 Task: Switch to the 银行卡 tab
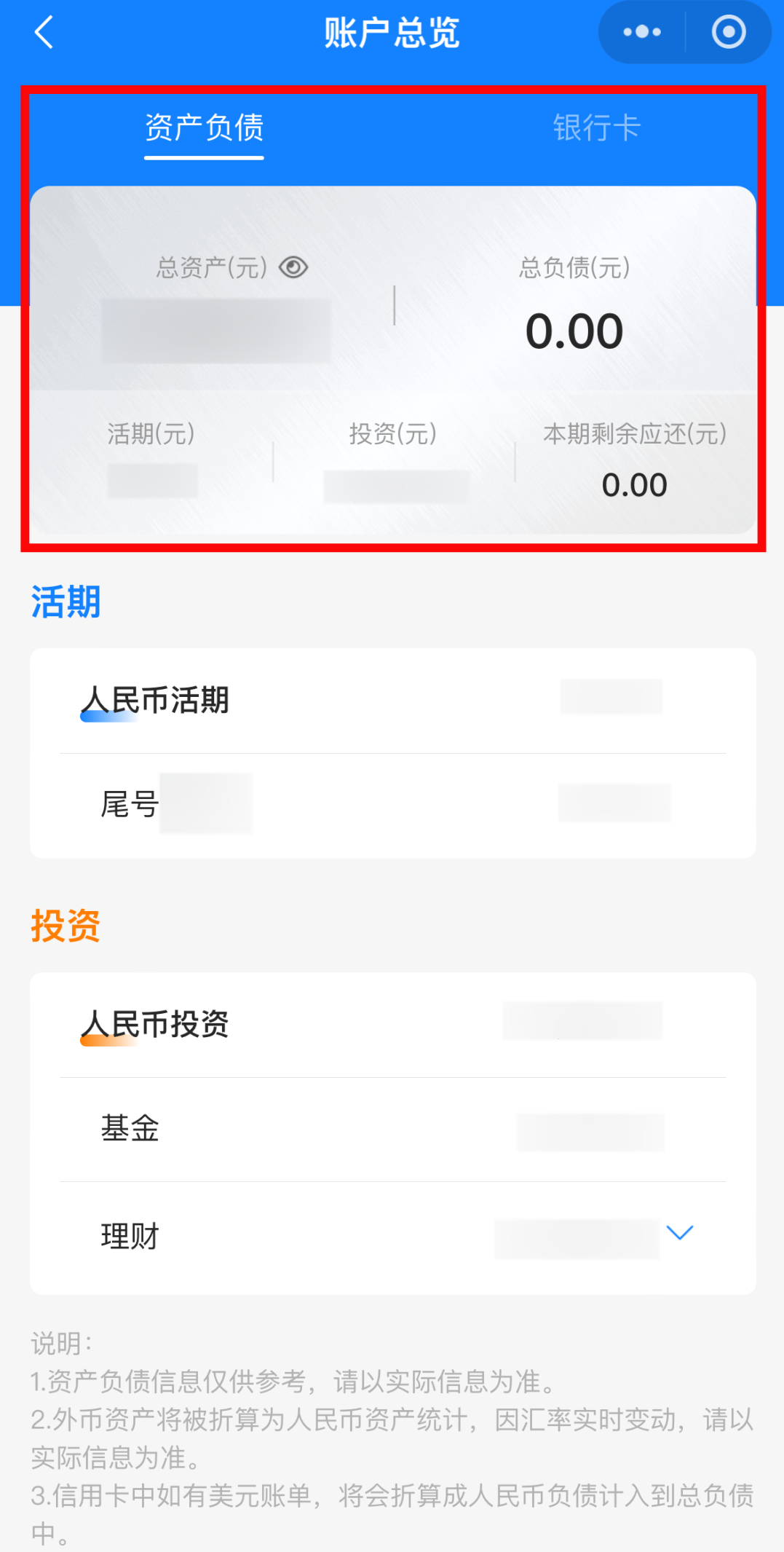[596, 128]
